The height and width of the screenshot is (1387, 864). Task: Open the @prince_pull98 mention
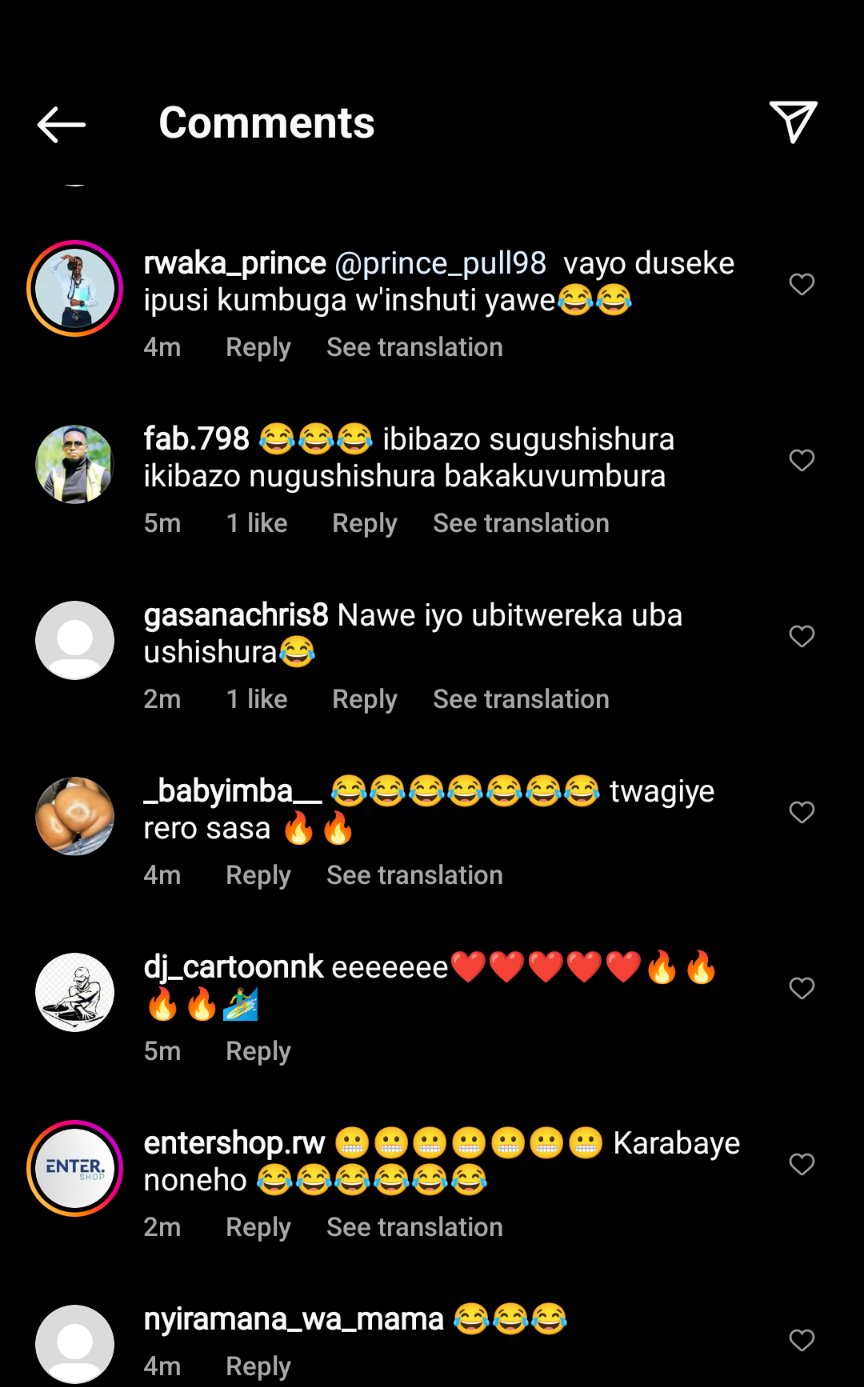(x=440, y=263)
